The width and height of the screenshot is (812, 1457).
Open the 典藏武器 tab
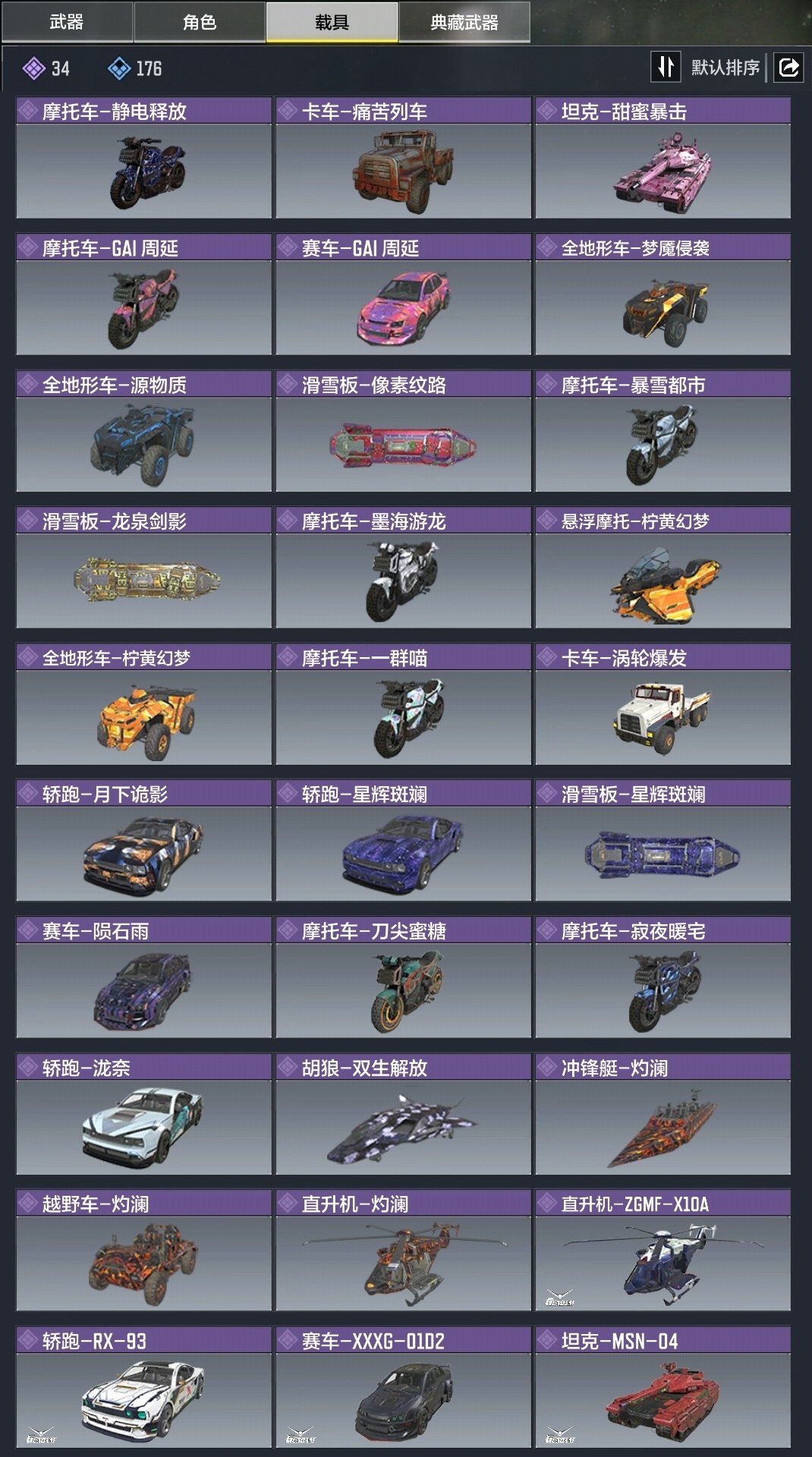(464, 22)
